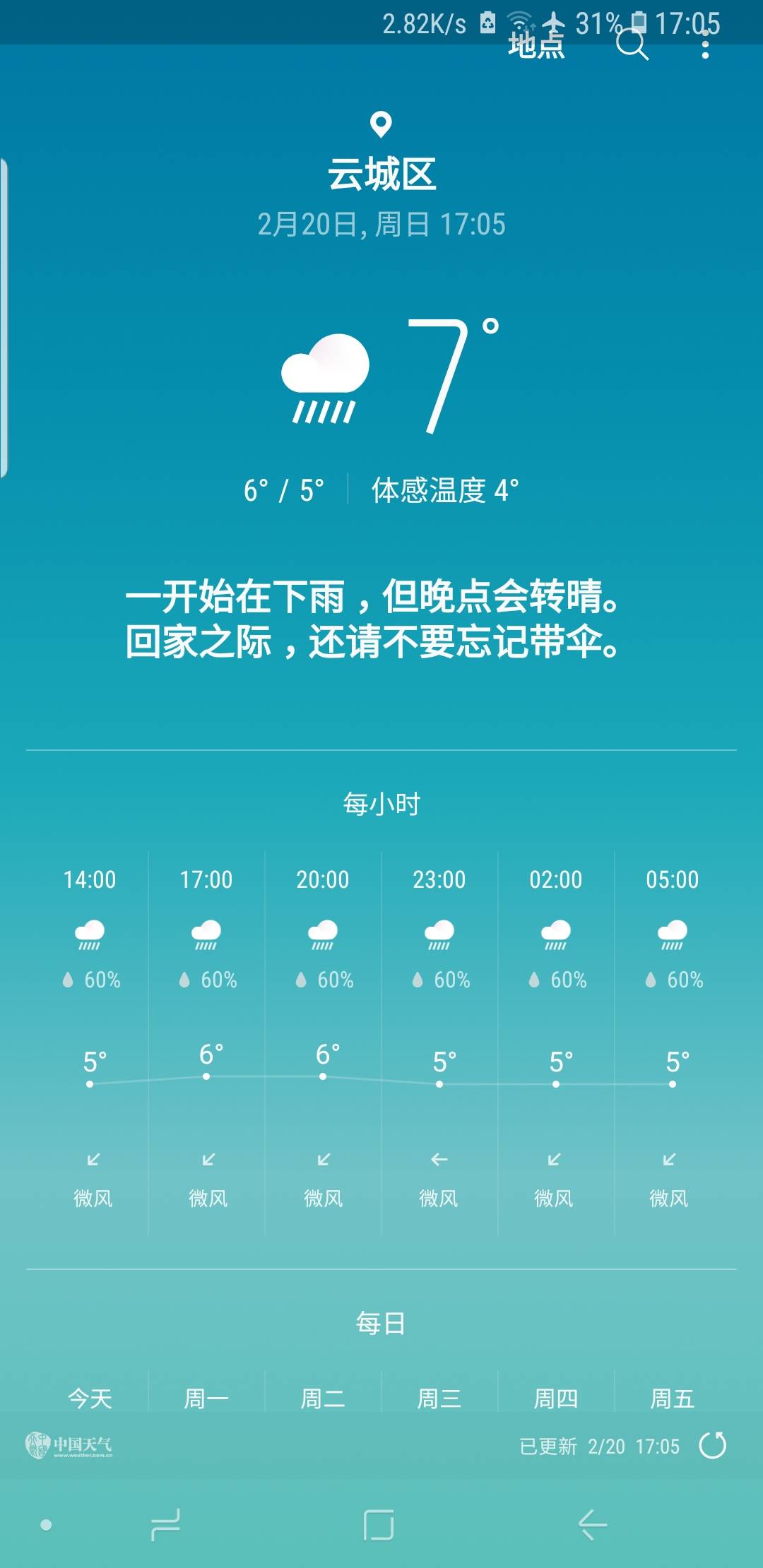Go back using the navigation bar
Image resolution: width=763 pixels, height=1568 pixels.
(x=592, y=1525)
